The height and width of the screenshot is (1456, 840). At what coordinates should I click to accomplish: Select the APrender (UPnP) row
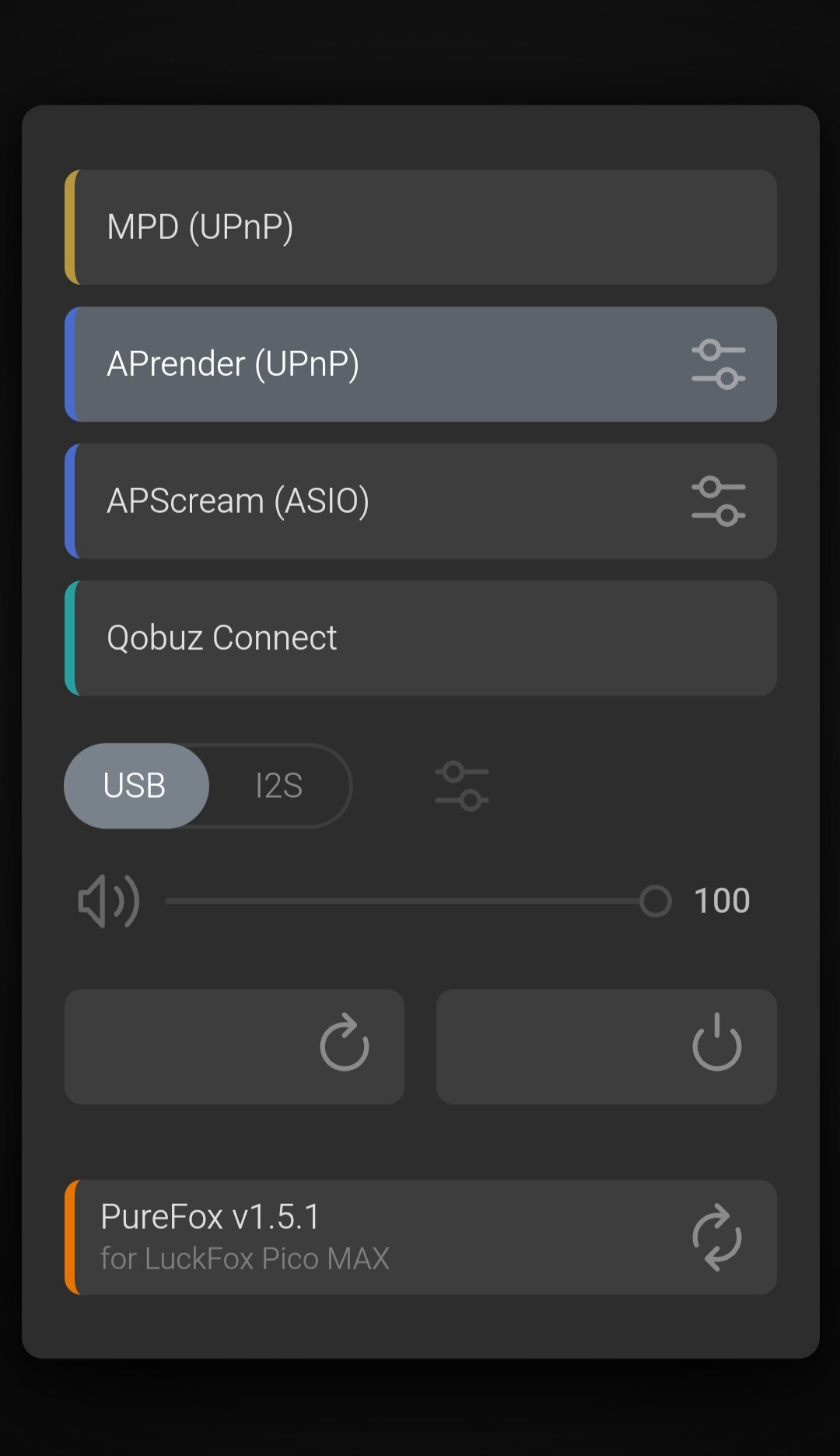click(x=373, y=364)
